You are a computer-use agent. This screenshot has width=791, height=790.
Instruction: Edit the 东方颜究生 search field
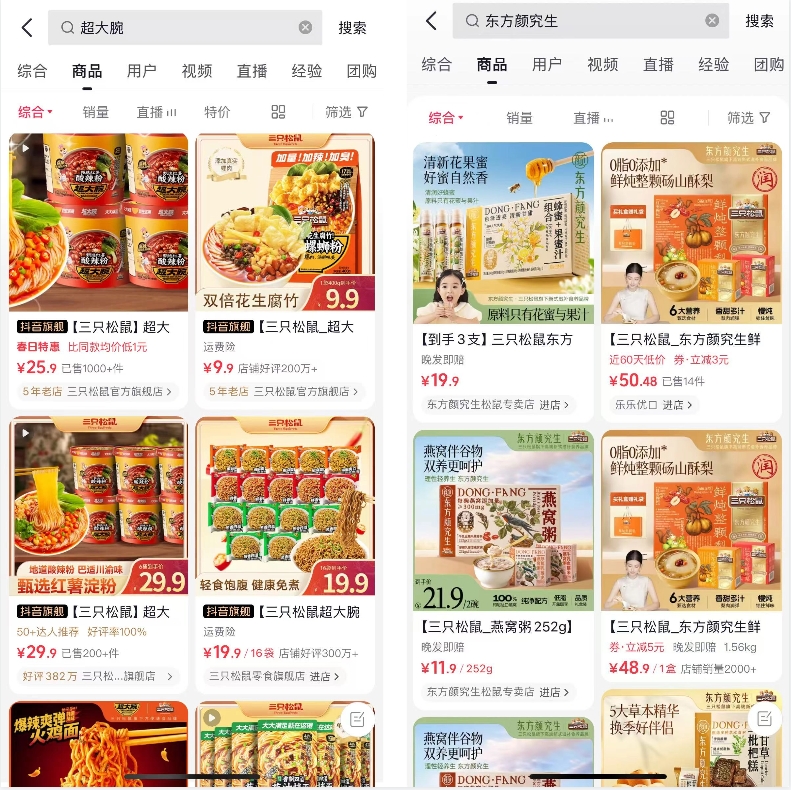pos(590,21)
